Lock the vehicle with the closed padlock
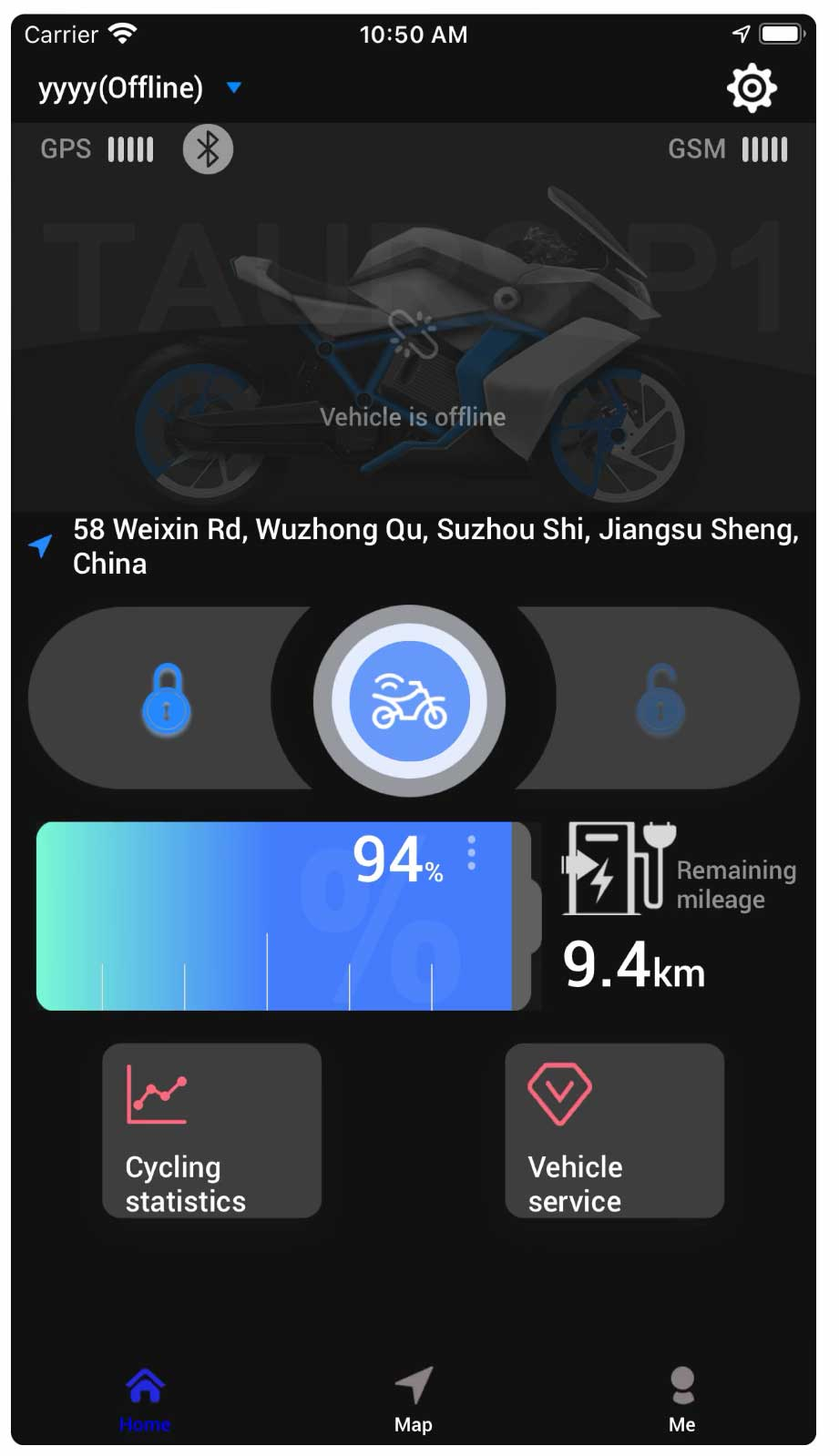The height and width of the screenshot is (1456, 839). tap(167, 699)
